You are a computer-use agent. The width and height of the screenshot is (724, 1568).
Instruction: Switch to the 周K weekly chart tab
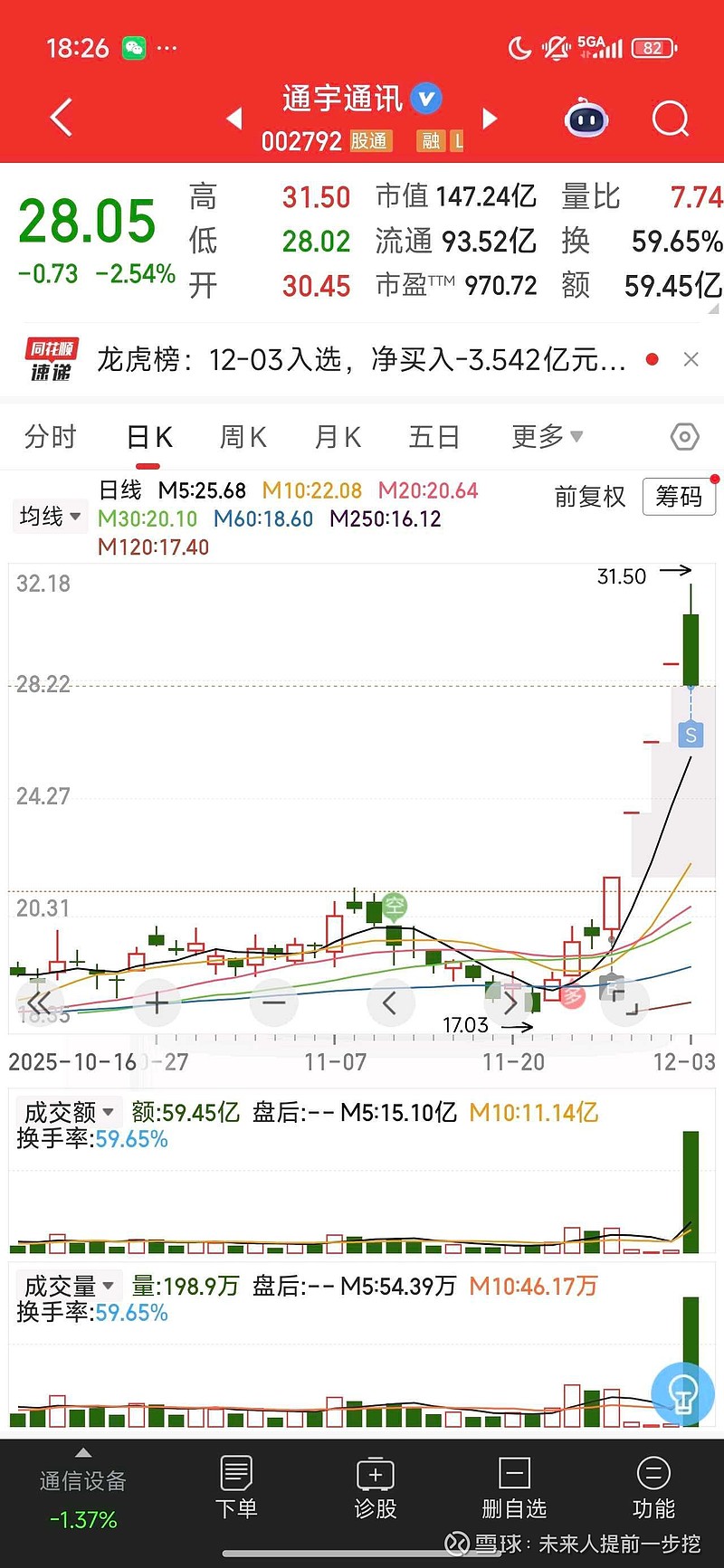[x=242, y=436]
